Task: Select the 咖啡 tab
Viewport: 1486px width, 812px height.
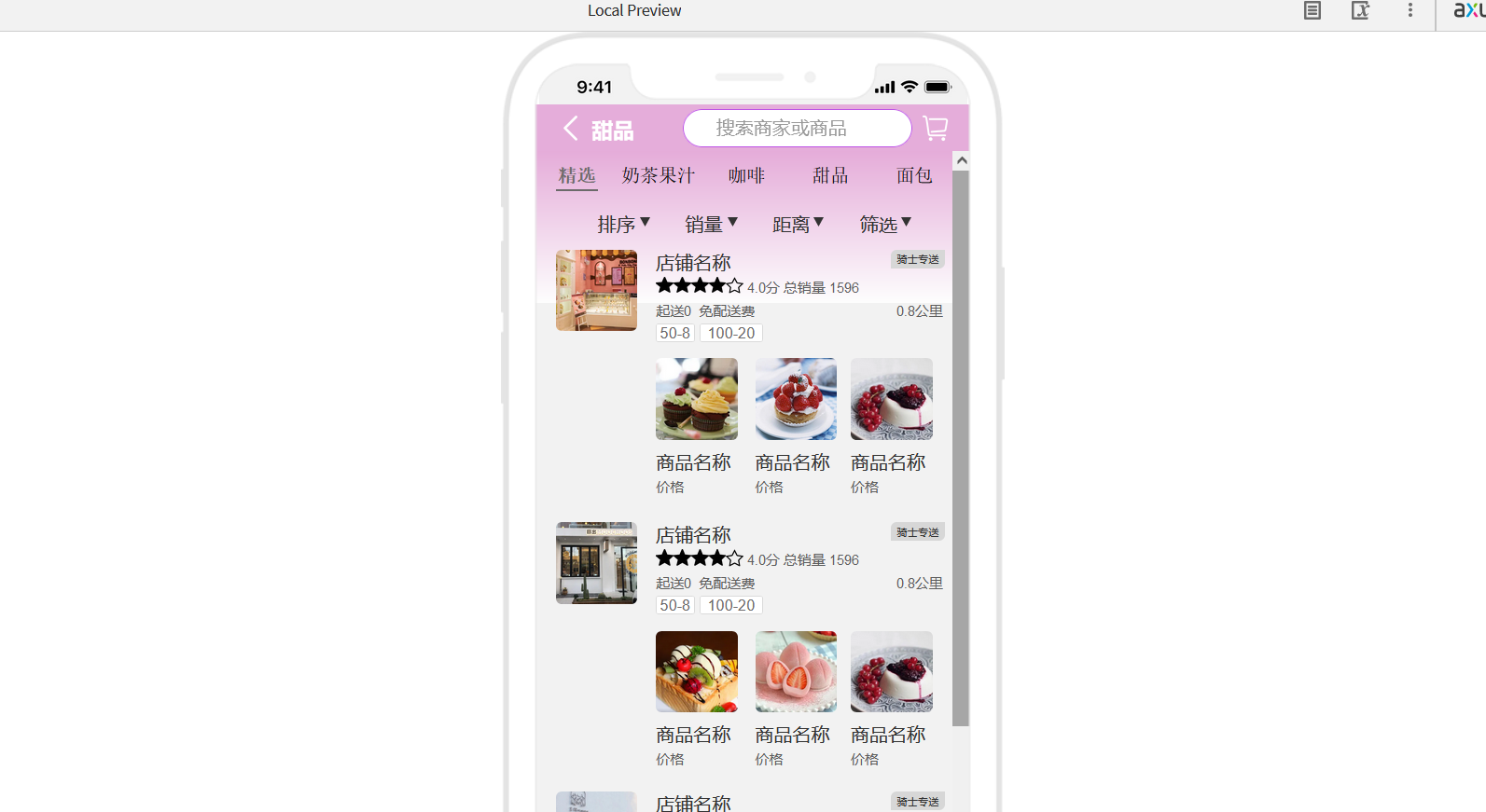Action: click(x=746, y=175)
